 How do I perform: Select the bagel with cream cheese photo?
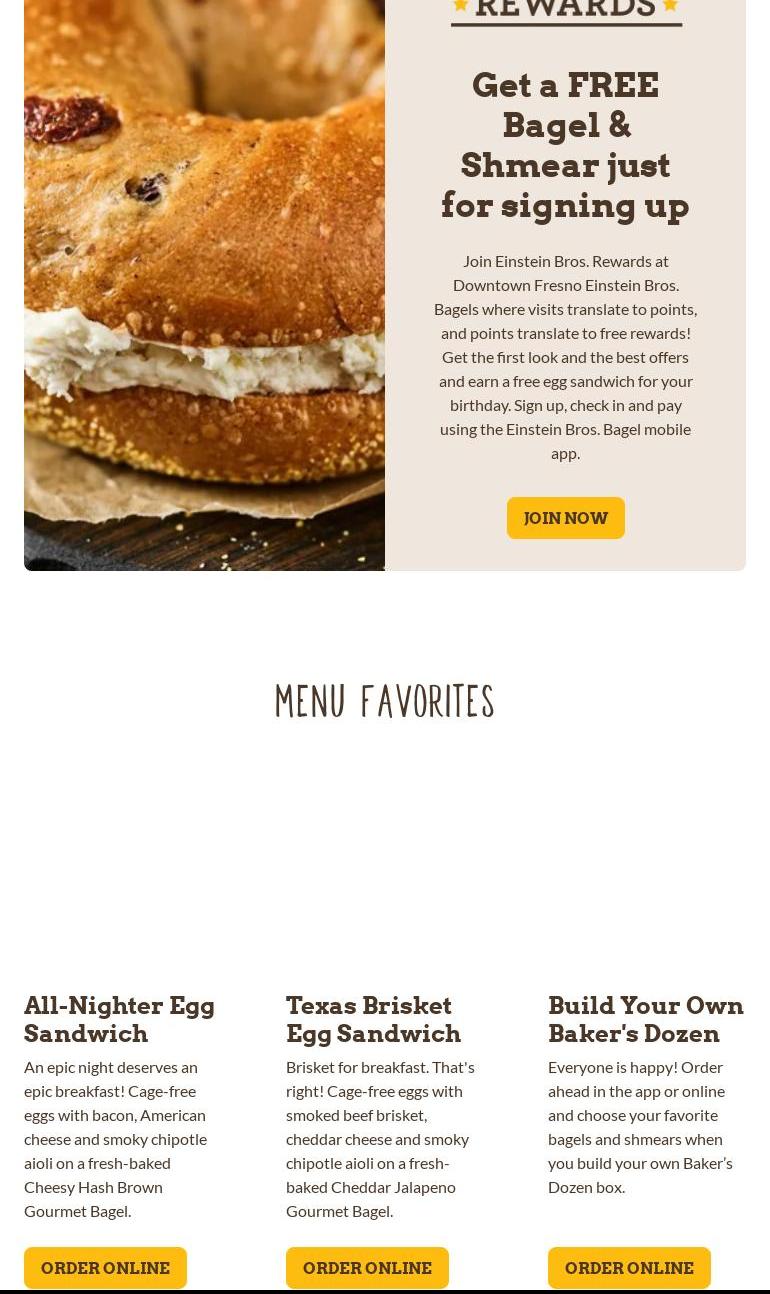(204, 286)
